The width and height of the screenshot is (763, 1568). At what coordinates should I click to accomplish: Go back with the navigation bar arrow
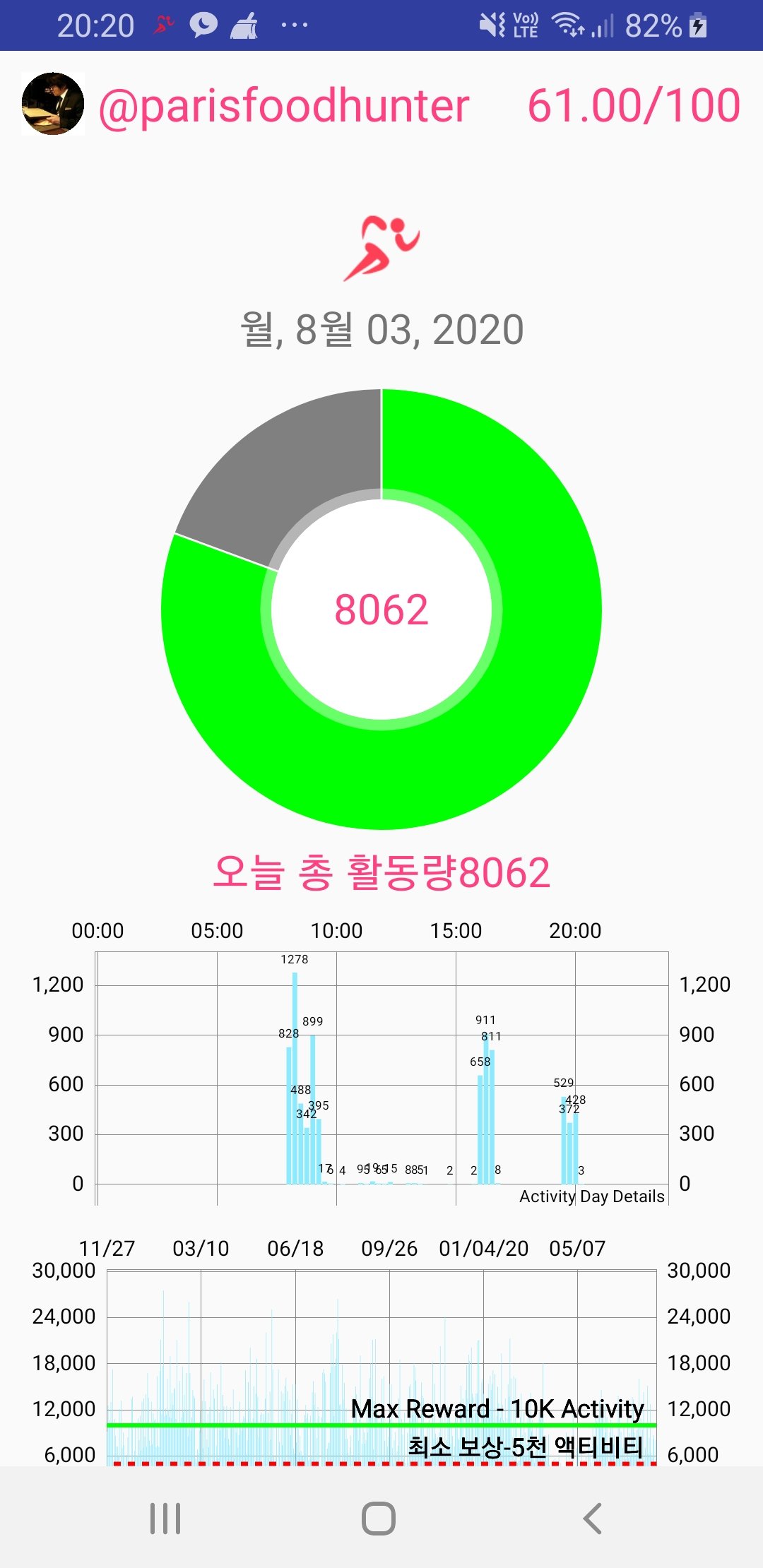tap(592, 1518)
